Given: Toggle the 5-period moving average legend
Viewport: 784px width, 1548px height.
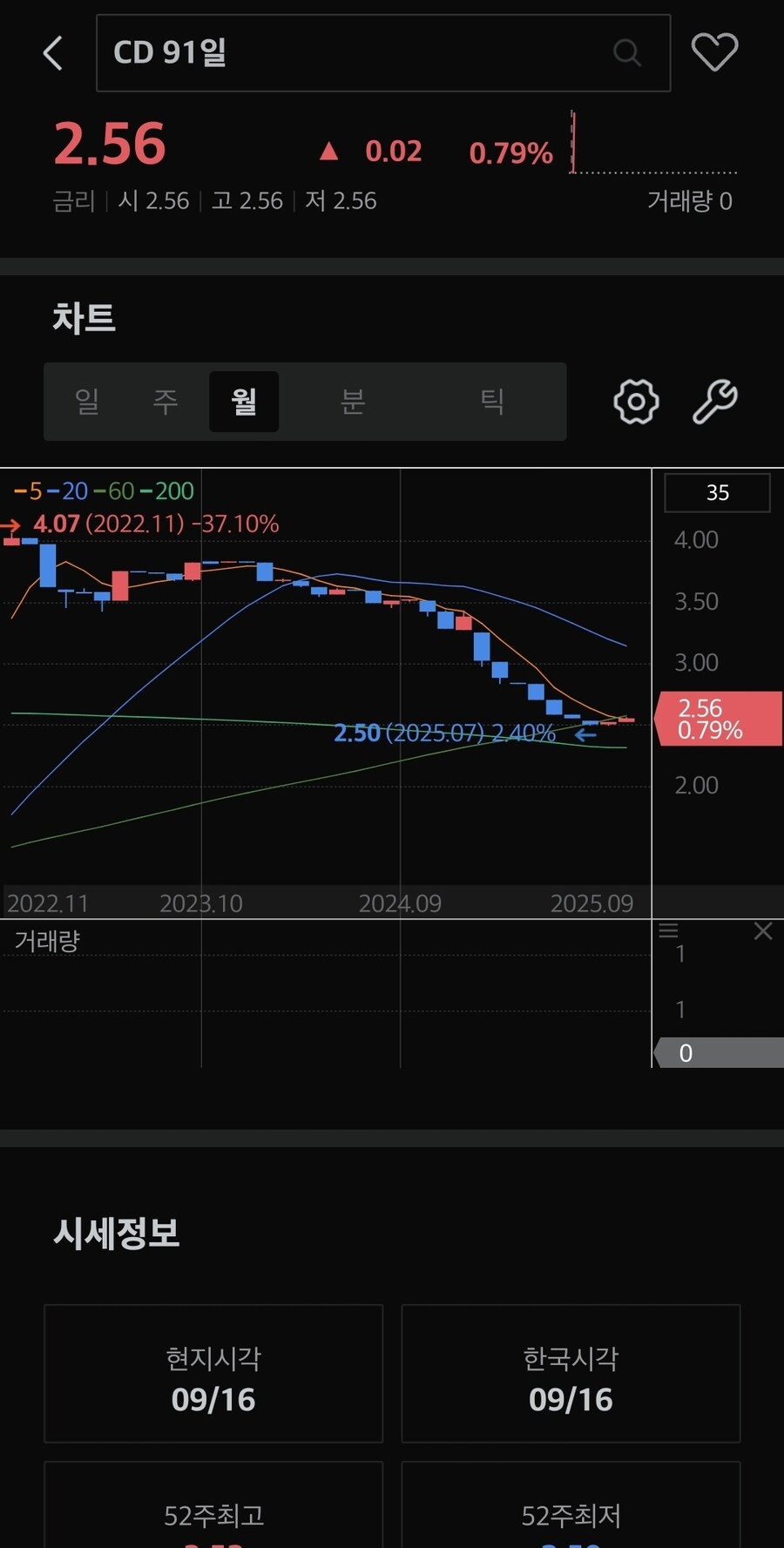Looking at the screenshot, I should pyautogui.click(x=26, y=491).
